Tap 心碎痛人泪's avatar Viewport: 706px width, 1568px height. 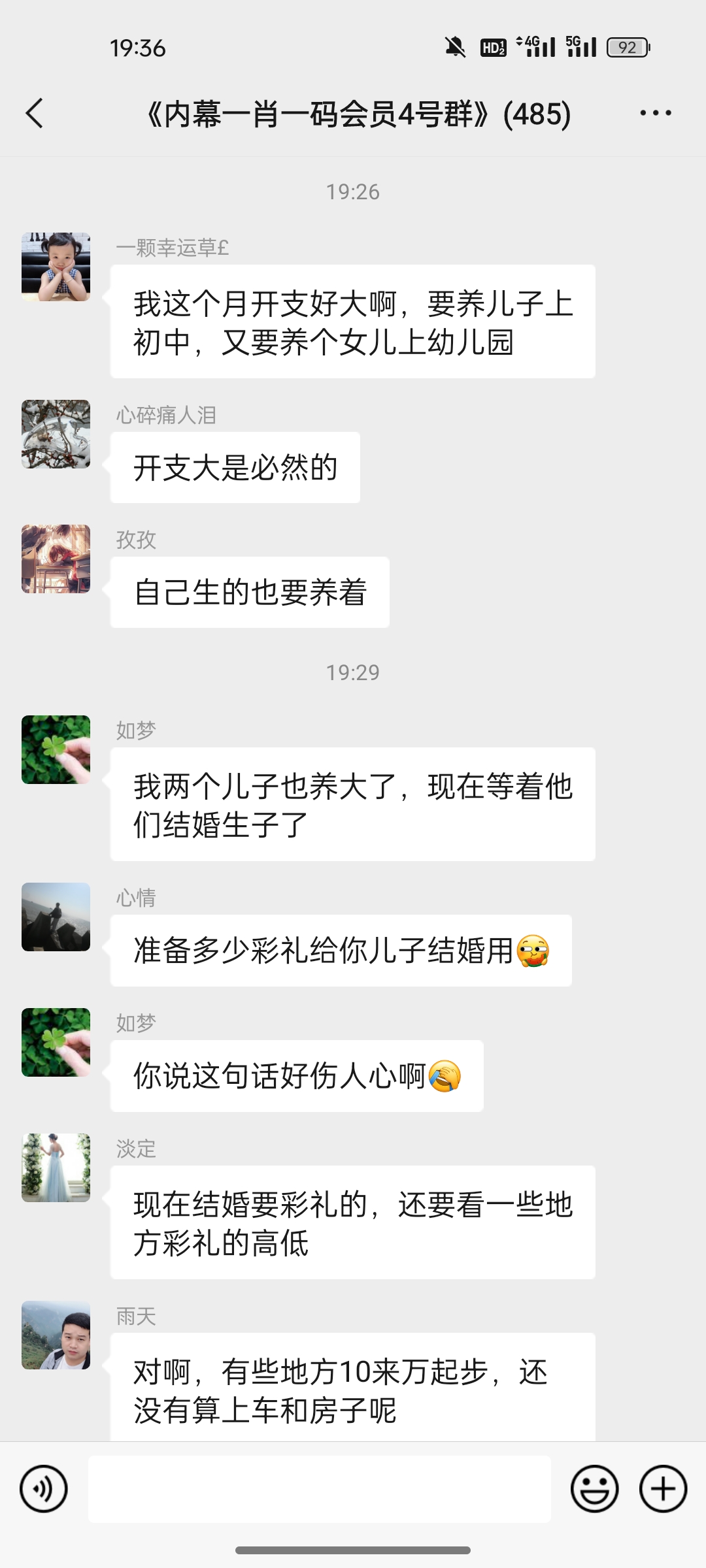(x=56, y=434)
